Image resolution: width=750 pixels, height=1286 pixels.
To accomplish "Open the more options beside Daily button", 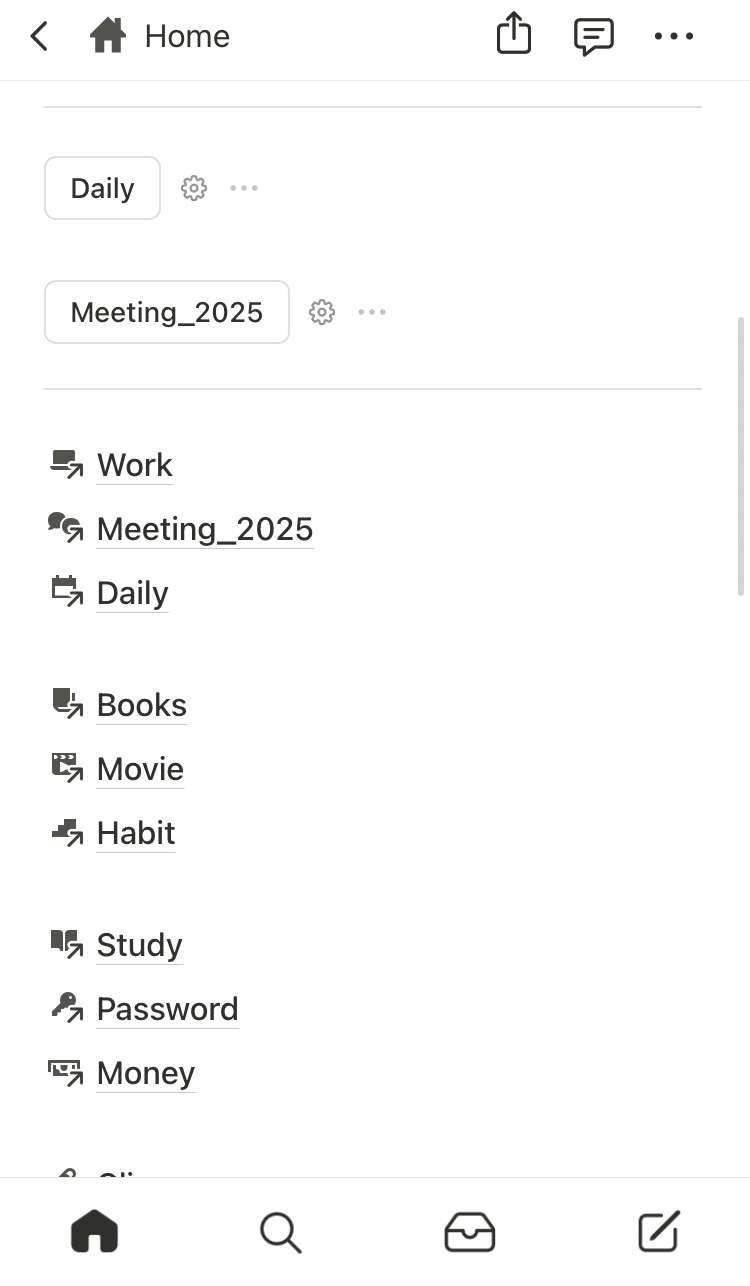I will pos(244,188).
